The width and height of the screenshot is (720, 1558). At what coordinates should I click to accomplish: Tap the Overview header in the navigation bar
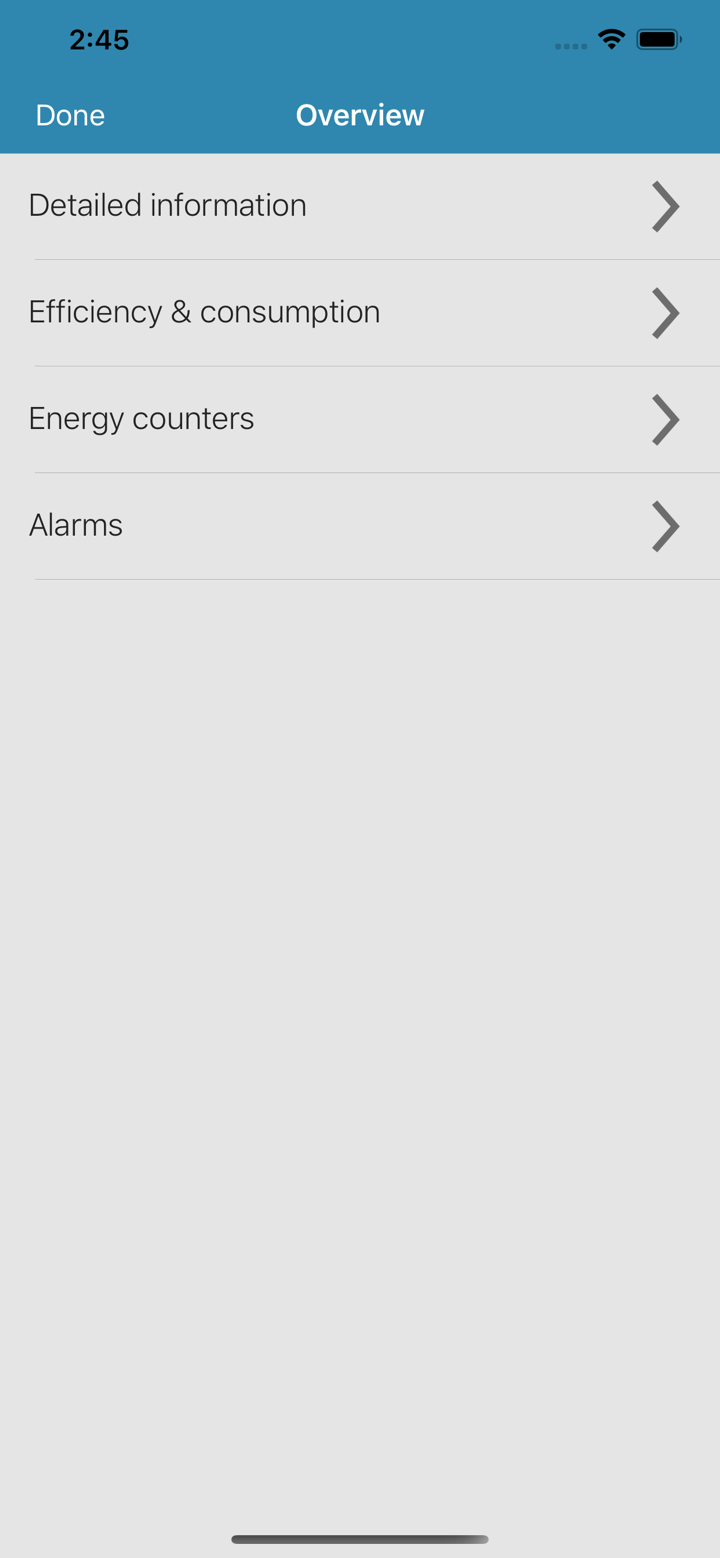360,115
